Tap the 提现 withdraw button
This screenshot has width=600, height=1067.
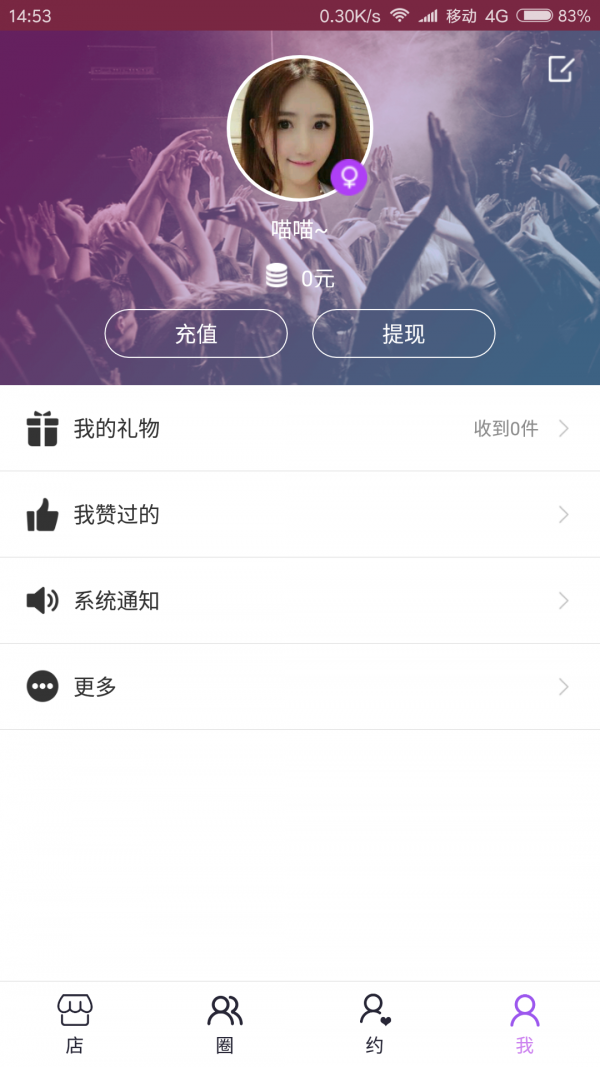[x=404, y=334]
